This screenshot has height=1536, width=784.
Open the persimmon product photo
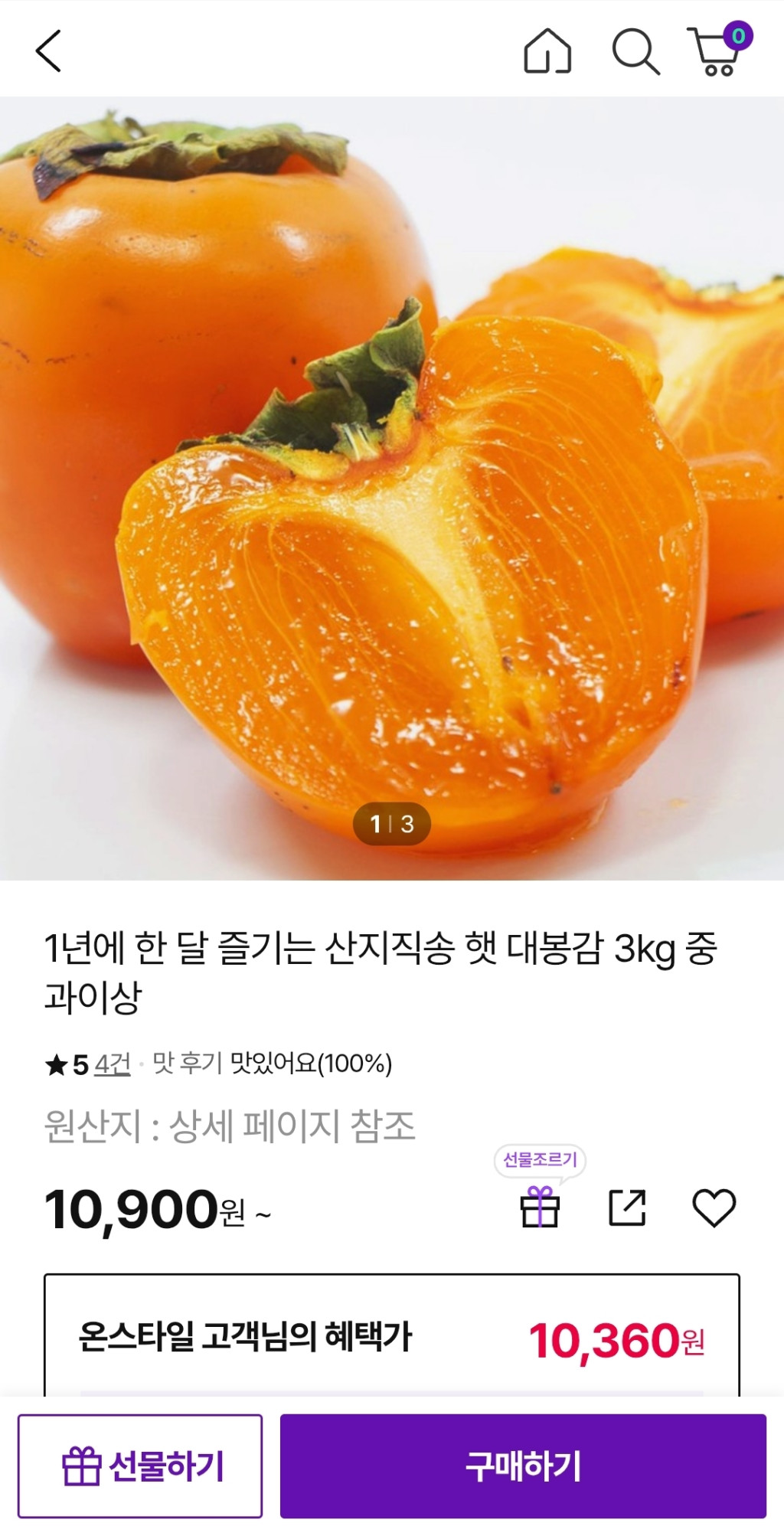pyautogui.click(x=392, y=490)
